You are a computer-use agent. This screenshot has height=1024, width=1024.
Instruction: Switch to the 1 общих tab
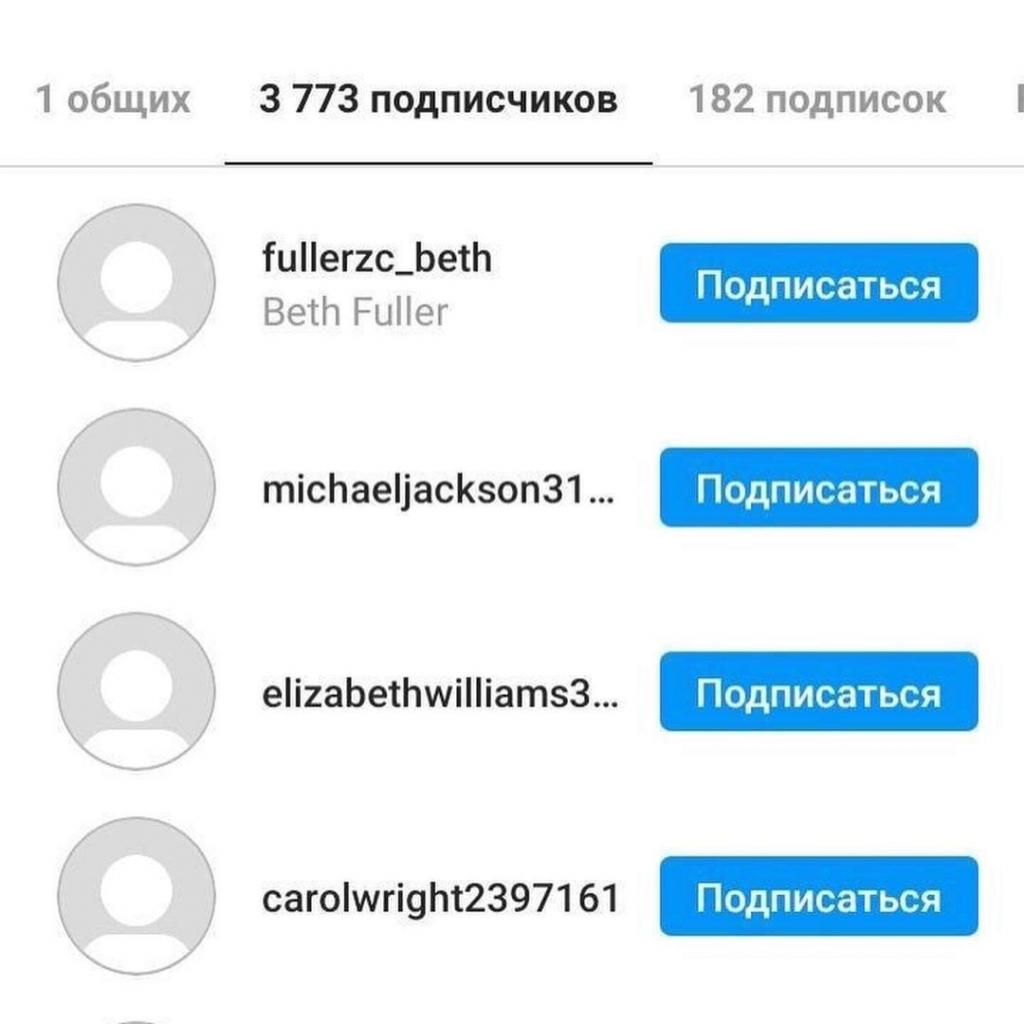[x=113, y=100]
